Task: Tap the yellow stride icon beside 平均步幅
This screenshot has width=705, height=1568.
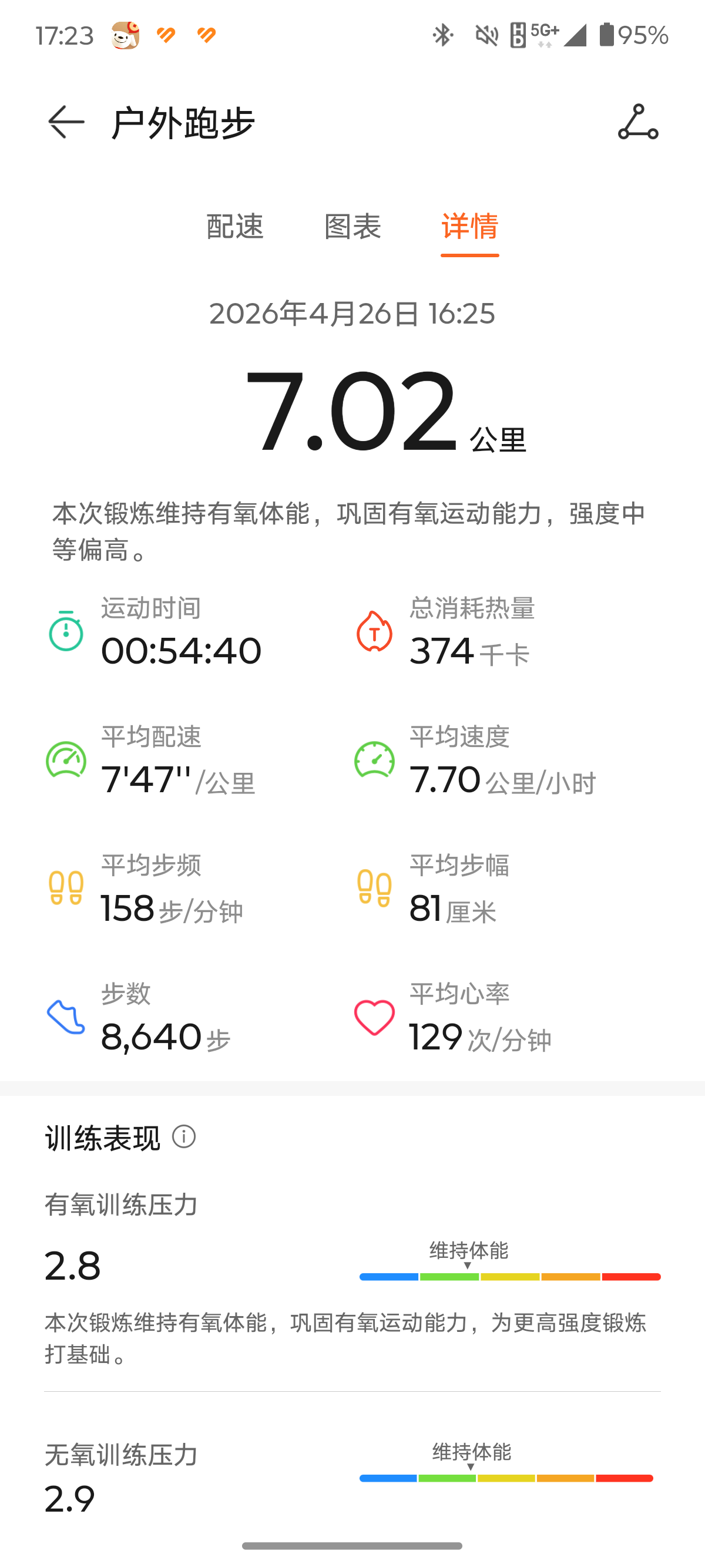Action: (x=374, y=889)
